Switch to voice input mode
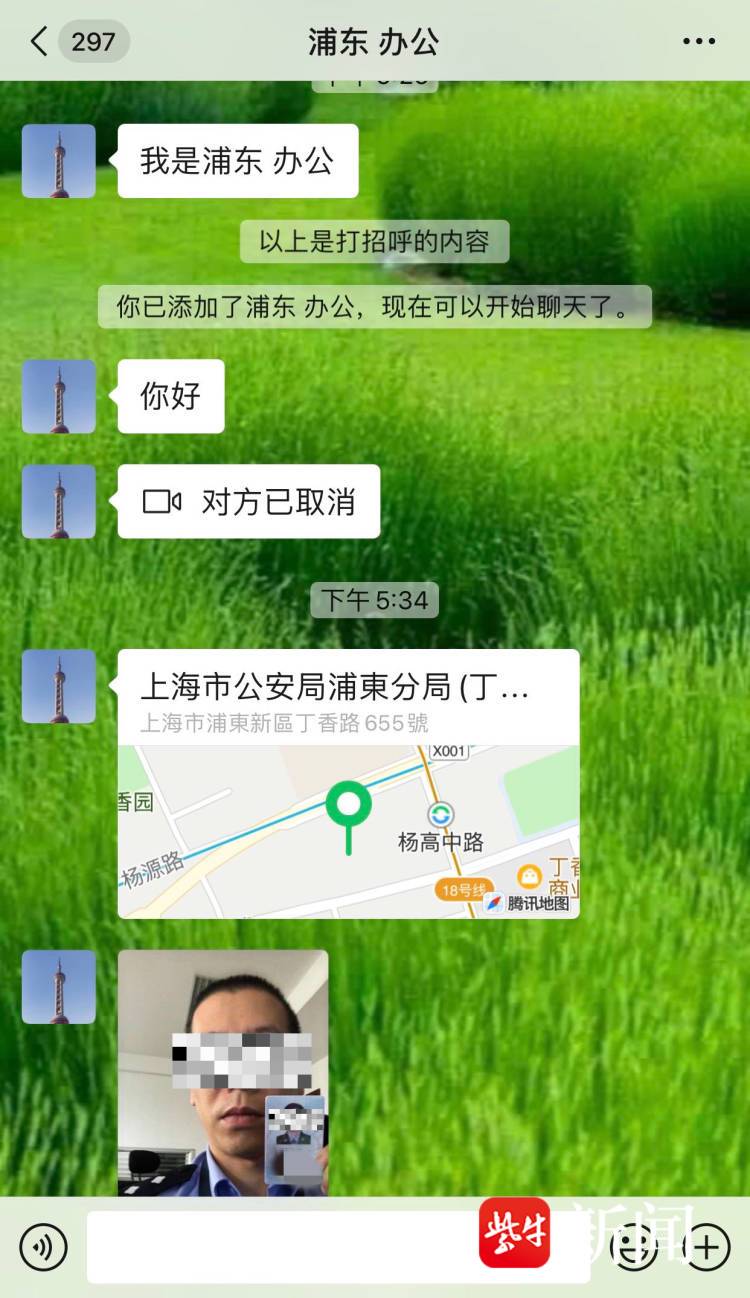This screenshot has height=1298, width=750. 43,1247
